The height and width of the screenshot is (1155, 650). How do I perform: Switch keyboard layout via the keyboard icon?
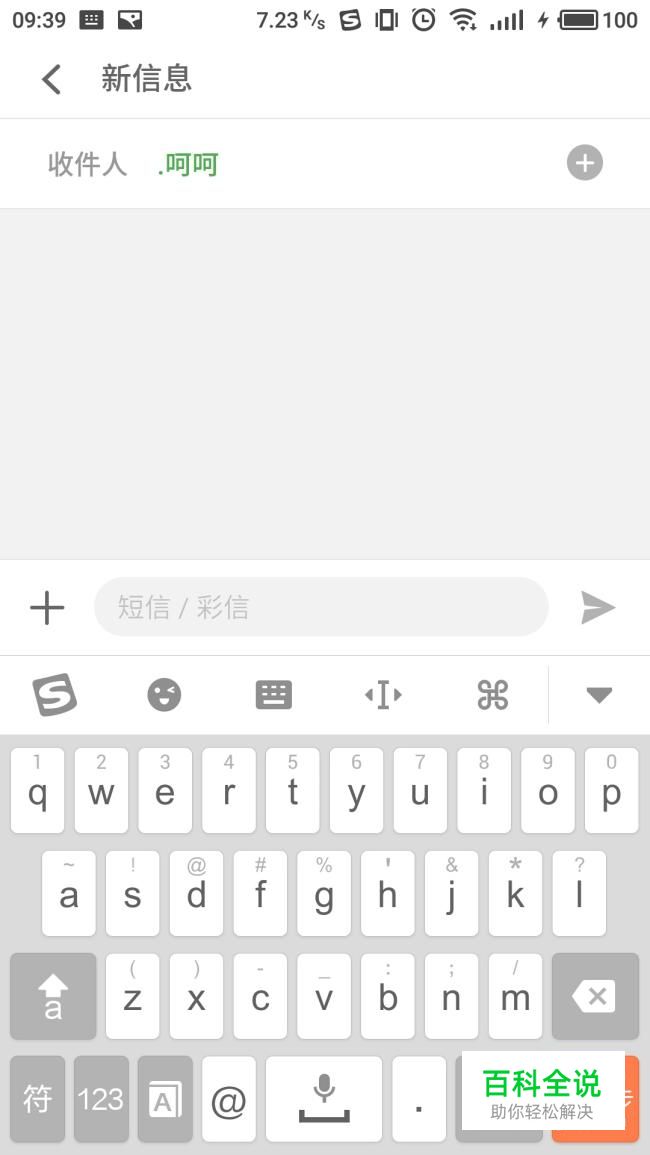(x=273, y=695)
